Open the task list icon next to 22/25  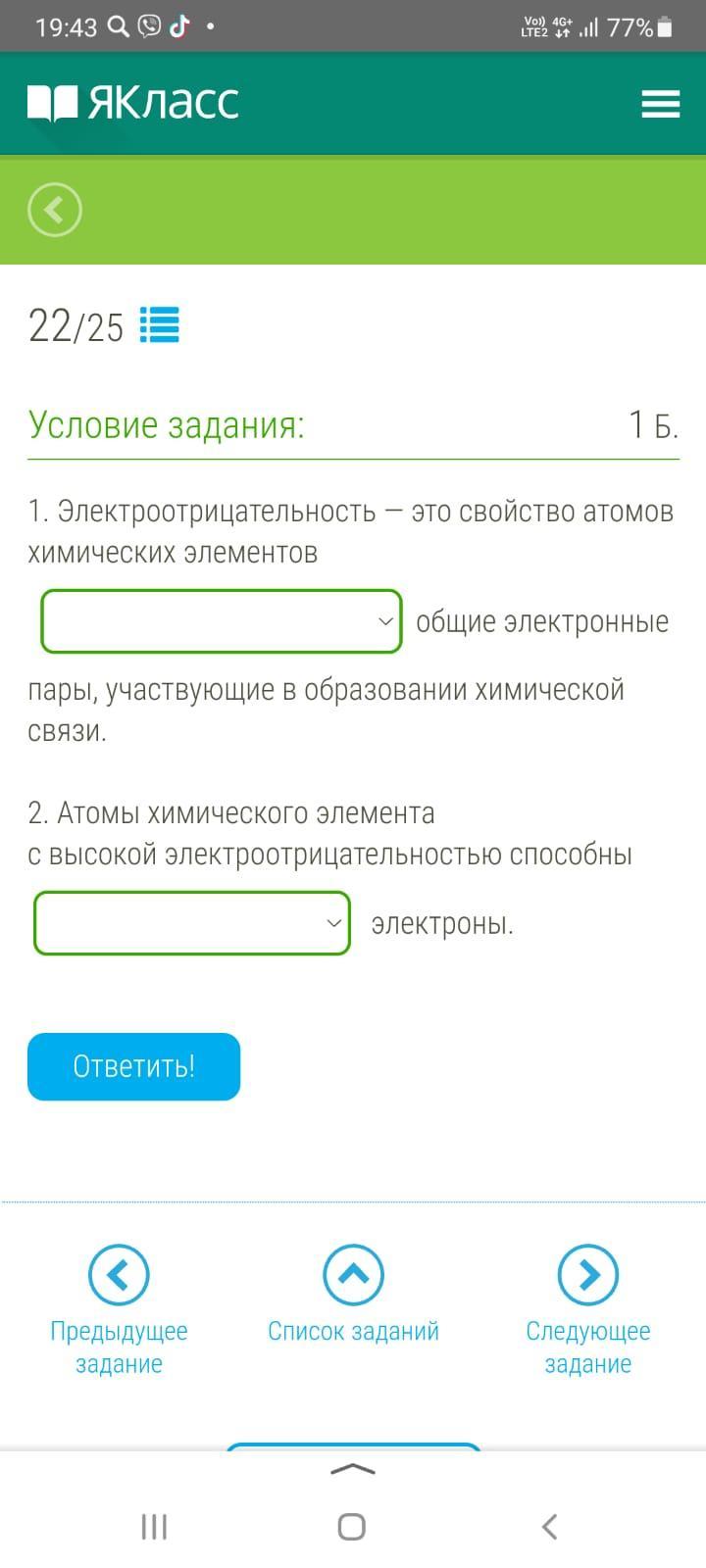click(x=159, y=325)
